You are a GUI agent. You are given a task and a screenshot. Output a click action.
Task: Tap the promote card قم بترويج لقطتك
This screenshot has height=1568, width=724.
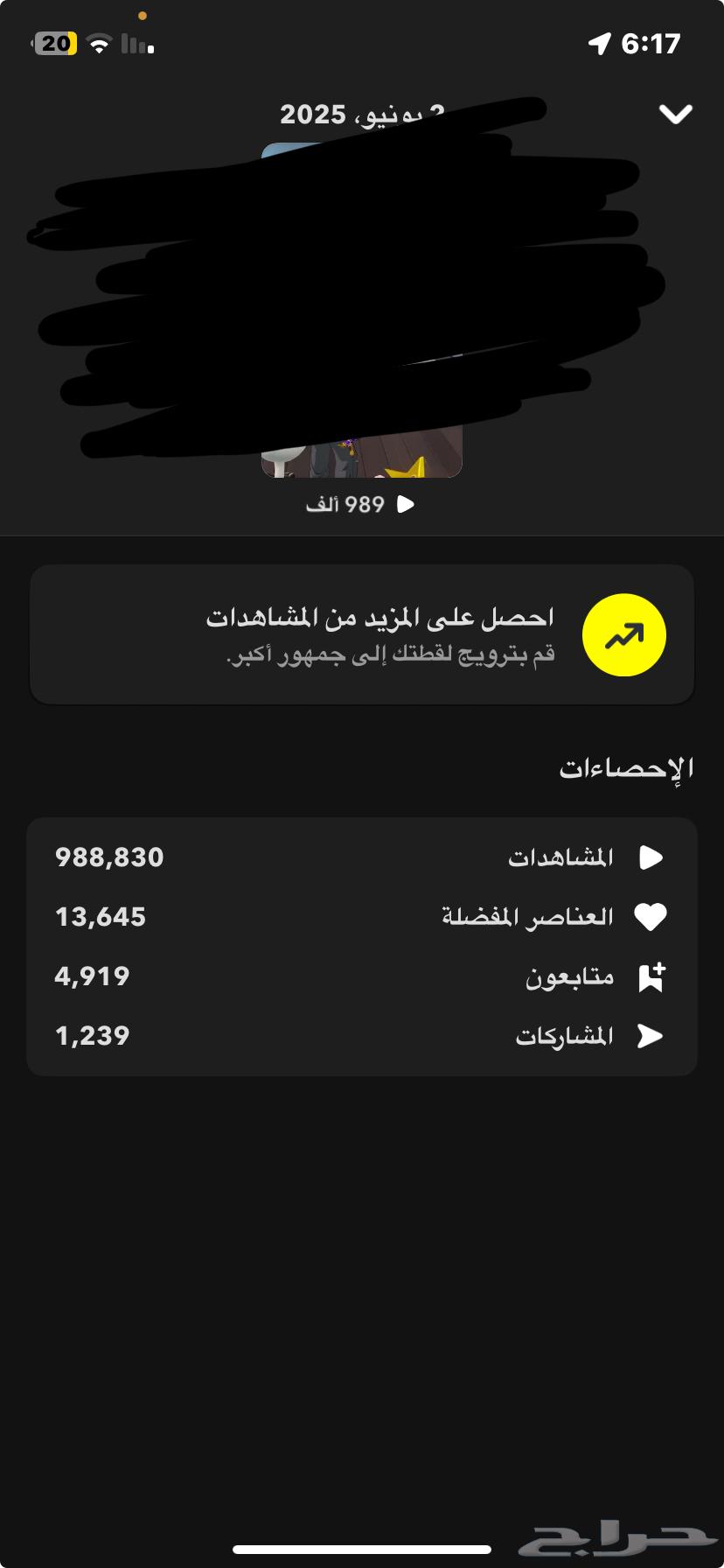pyautogui.click(x=362, y=634)
